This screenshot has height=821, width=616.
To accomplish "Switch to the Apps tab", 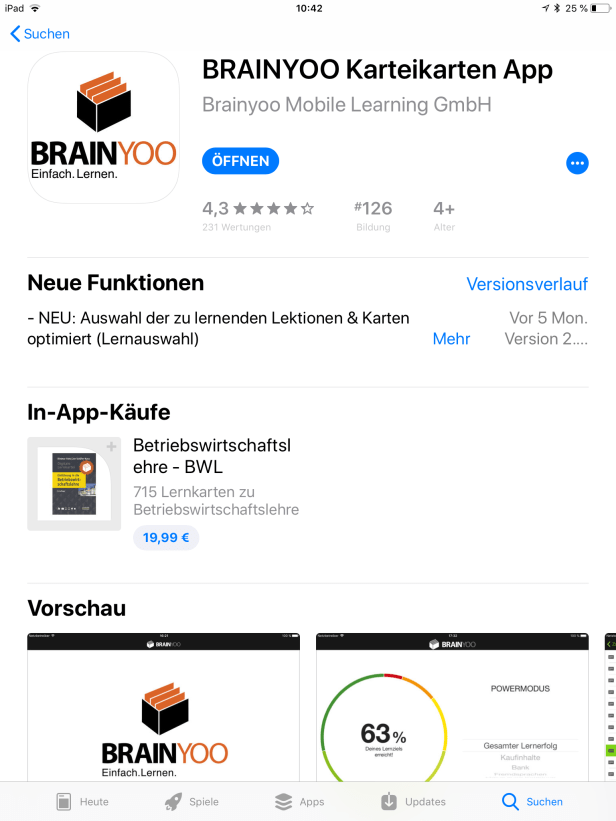I will pyautogui.click(x=300, y=801).
